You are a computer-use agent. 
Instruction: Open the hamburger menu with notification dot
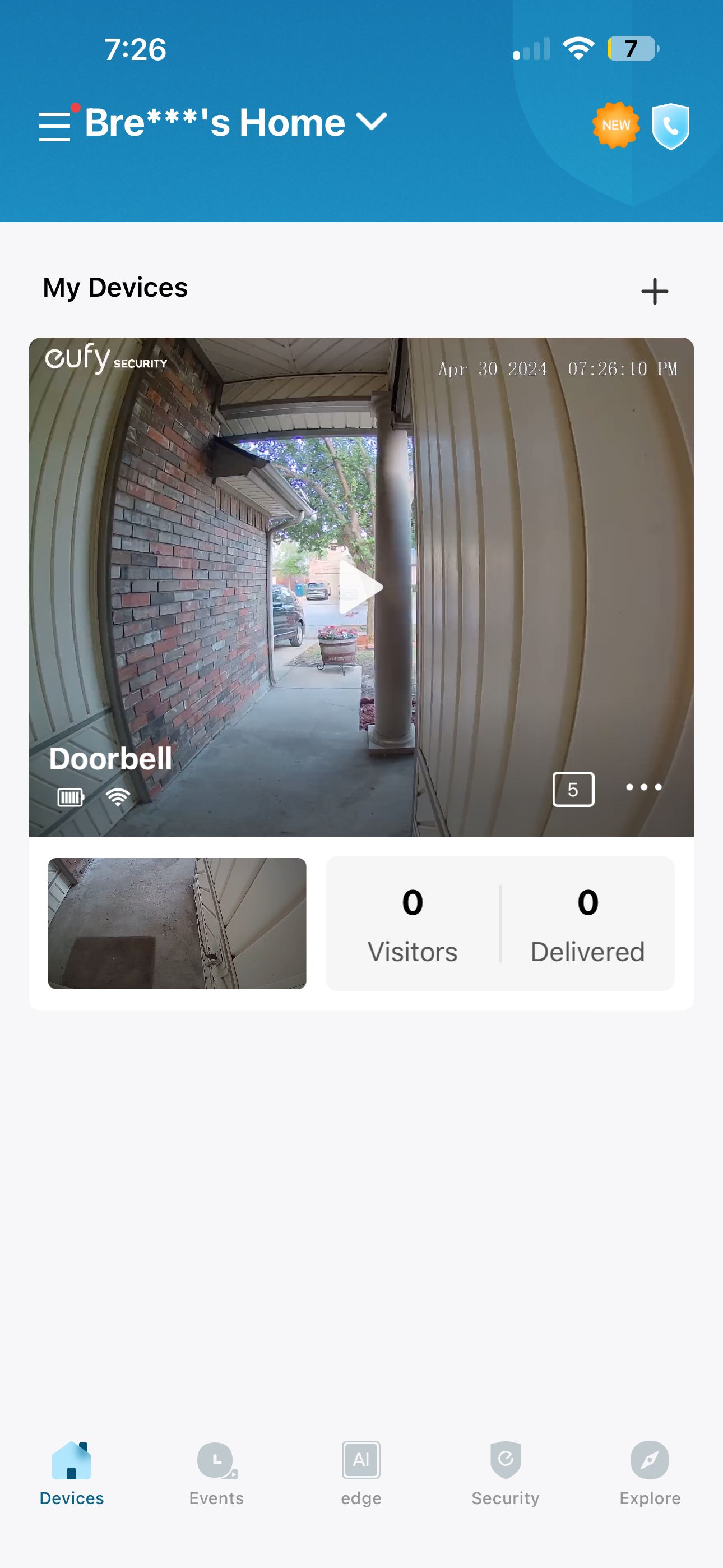pyautogui.click(x=55, y=124)
